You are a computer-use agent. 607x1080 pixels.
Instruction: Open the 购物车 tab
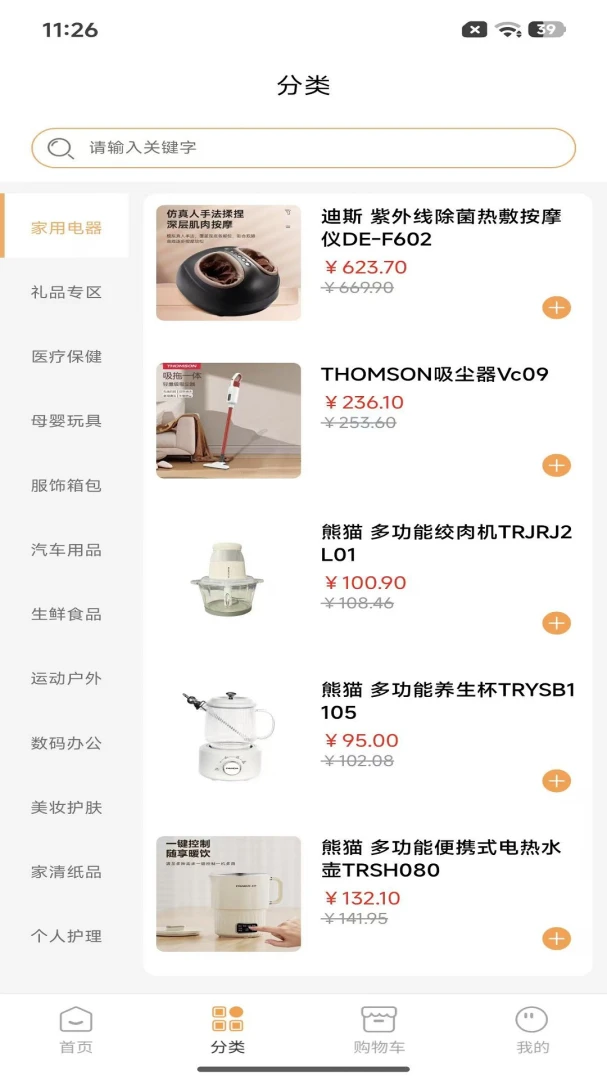379,1030
